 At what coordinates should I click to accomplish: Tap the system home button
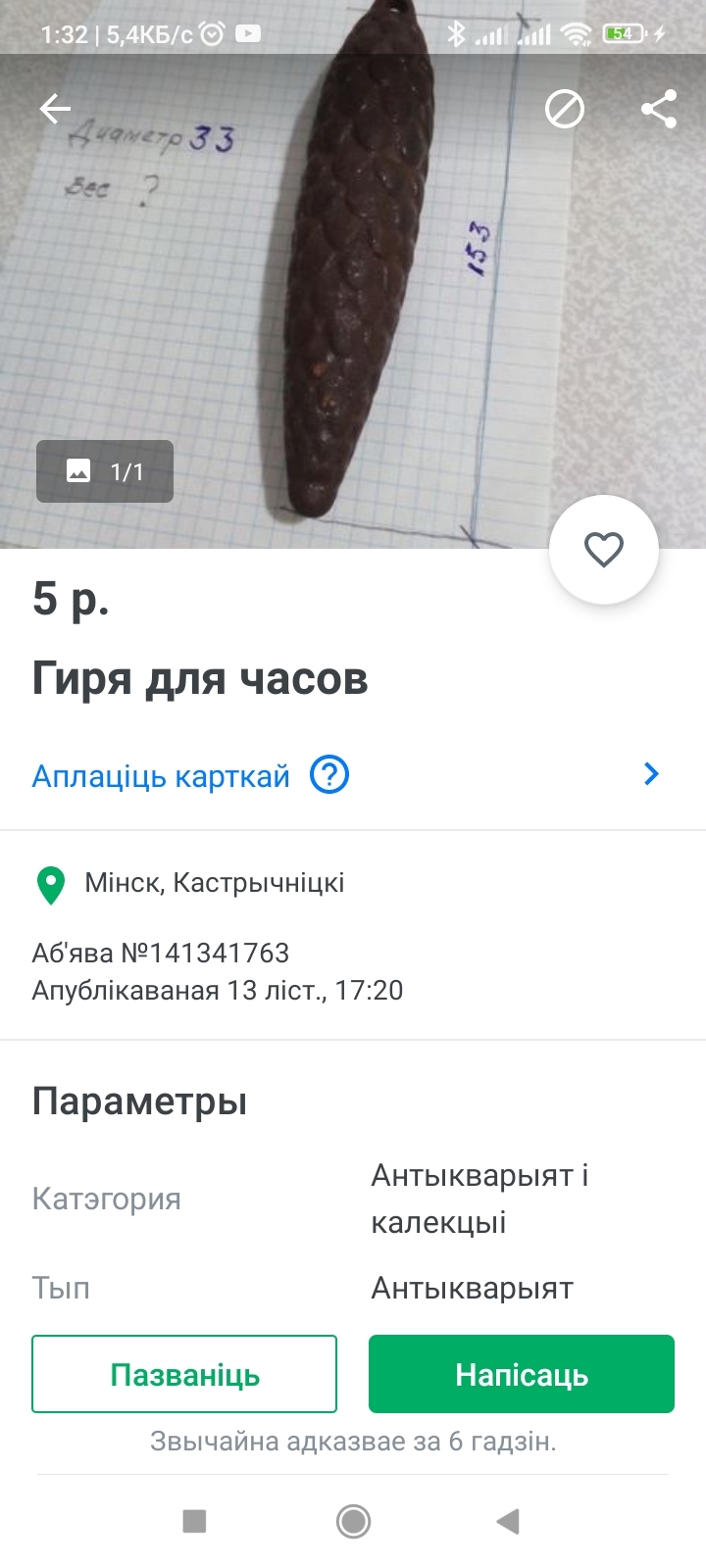click(x=353, y=1521)
